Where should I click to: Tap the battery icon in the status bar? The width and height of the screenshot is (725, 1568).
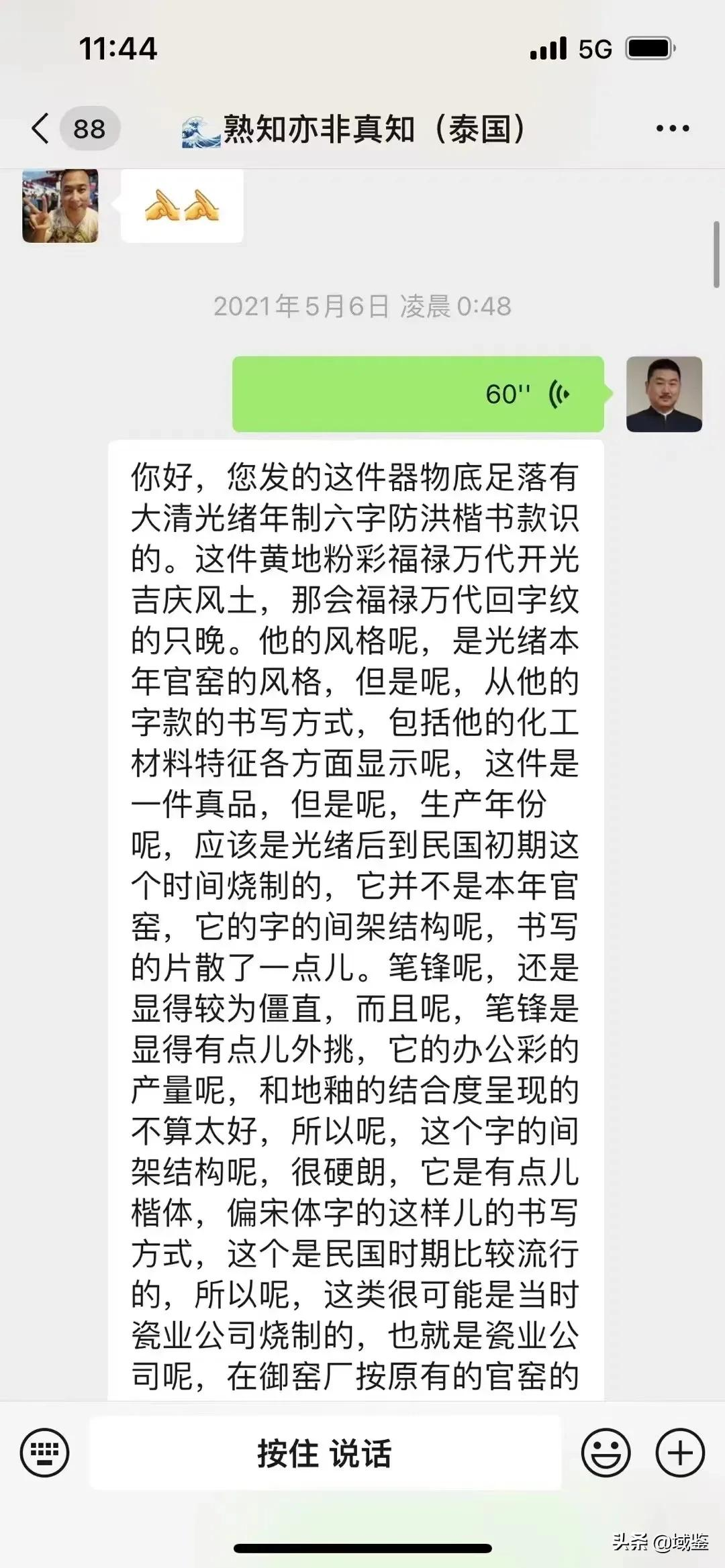coord(648,47)
